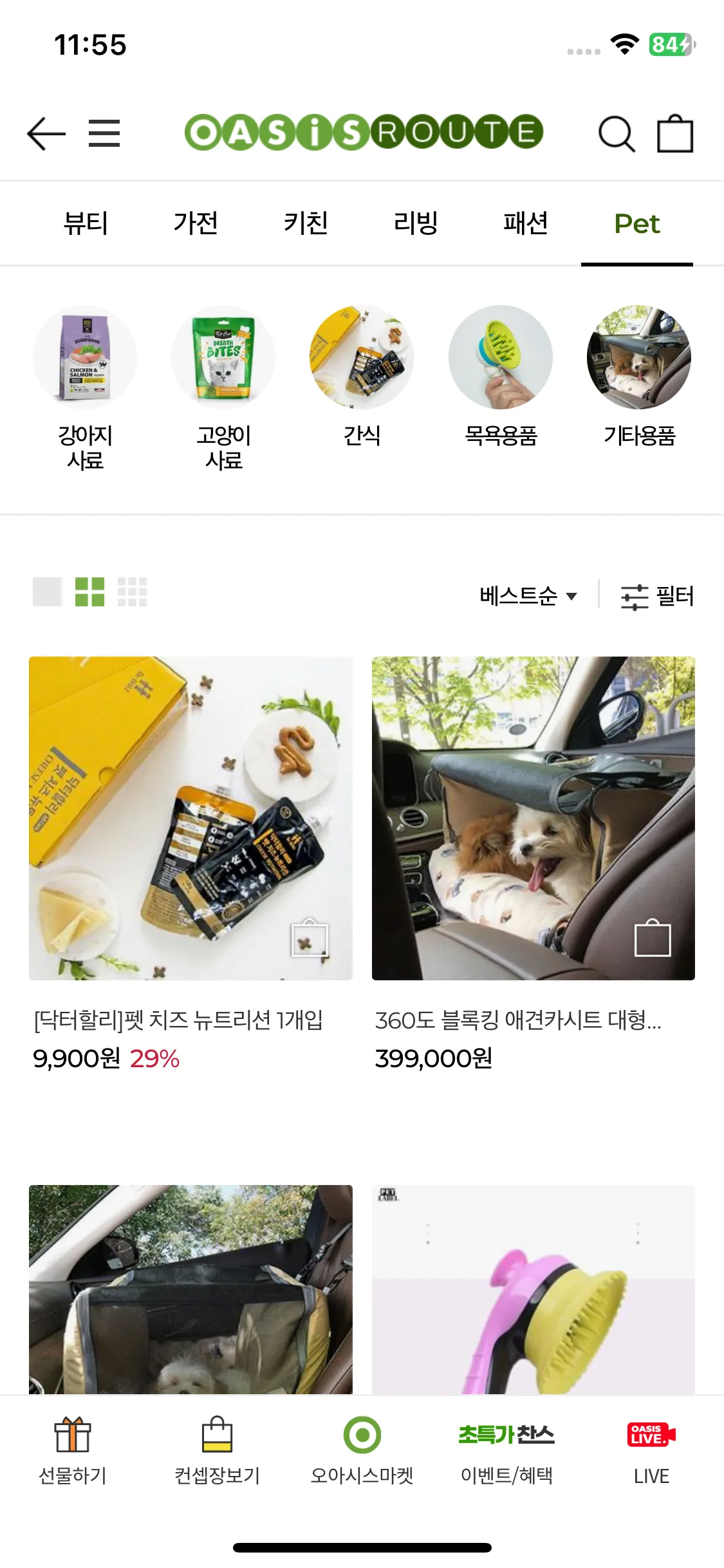Open the hamburger menu
The image size is (724, 1568).
(104, 134)
